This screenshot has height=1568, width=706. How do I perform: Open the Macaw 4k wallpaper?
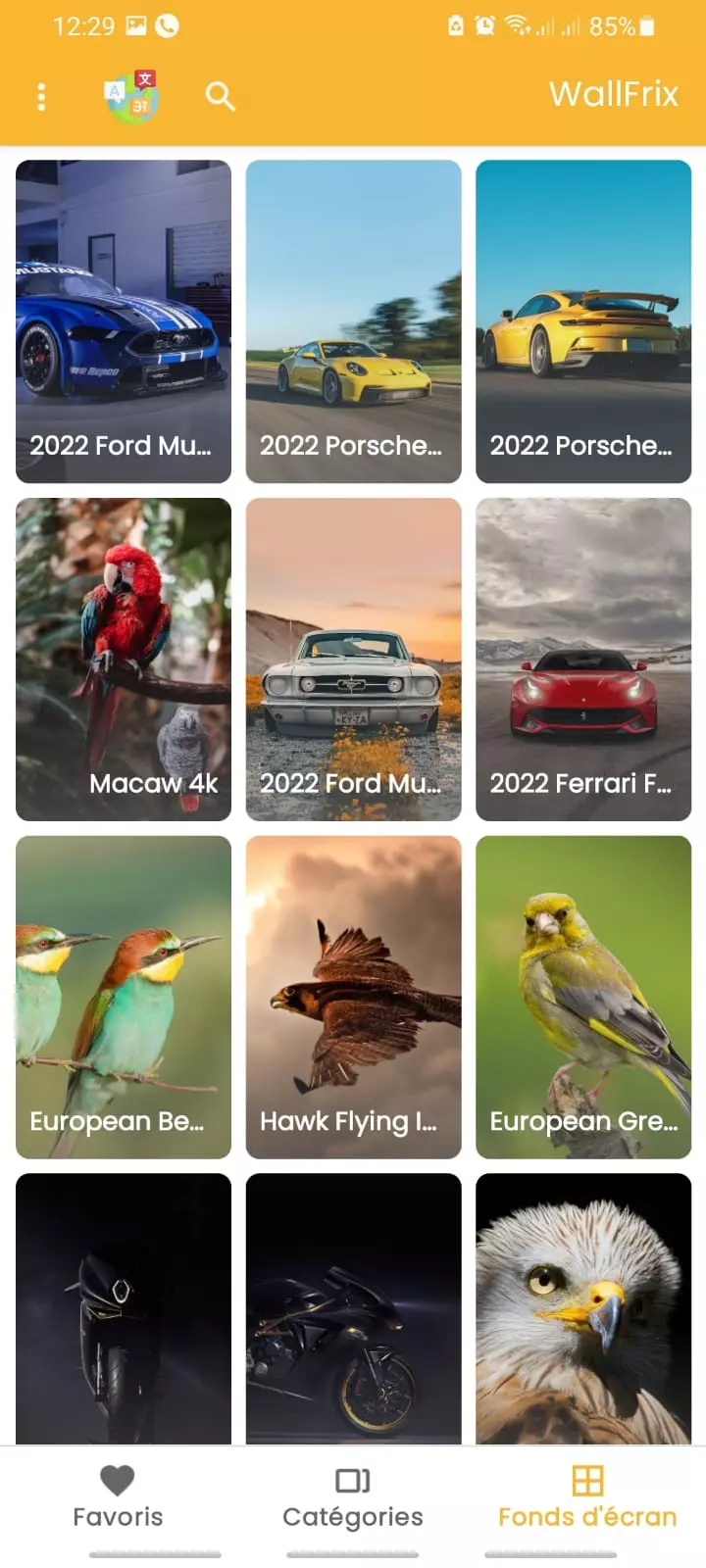124,659
